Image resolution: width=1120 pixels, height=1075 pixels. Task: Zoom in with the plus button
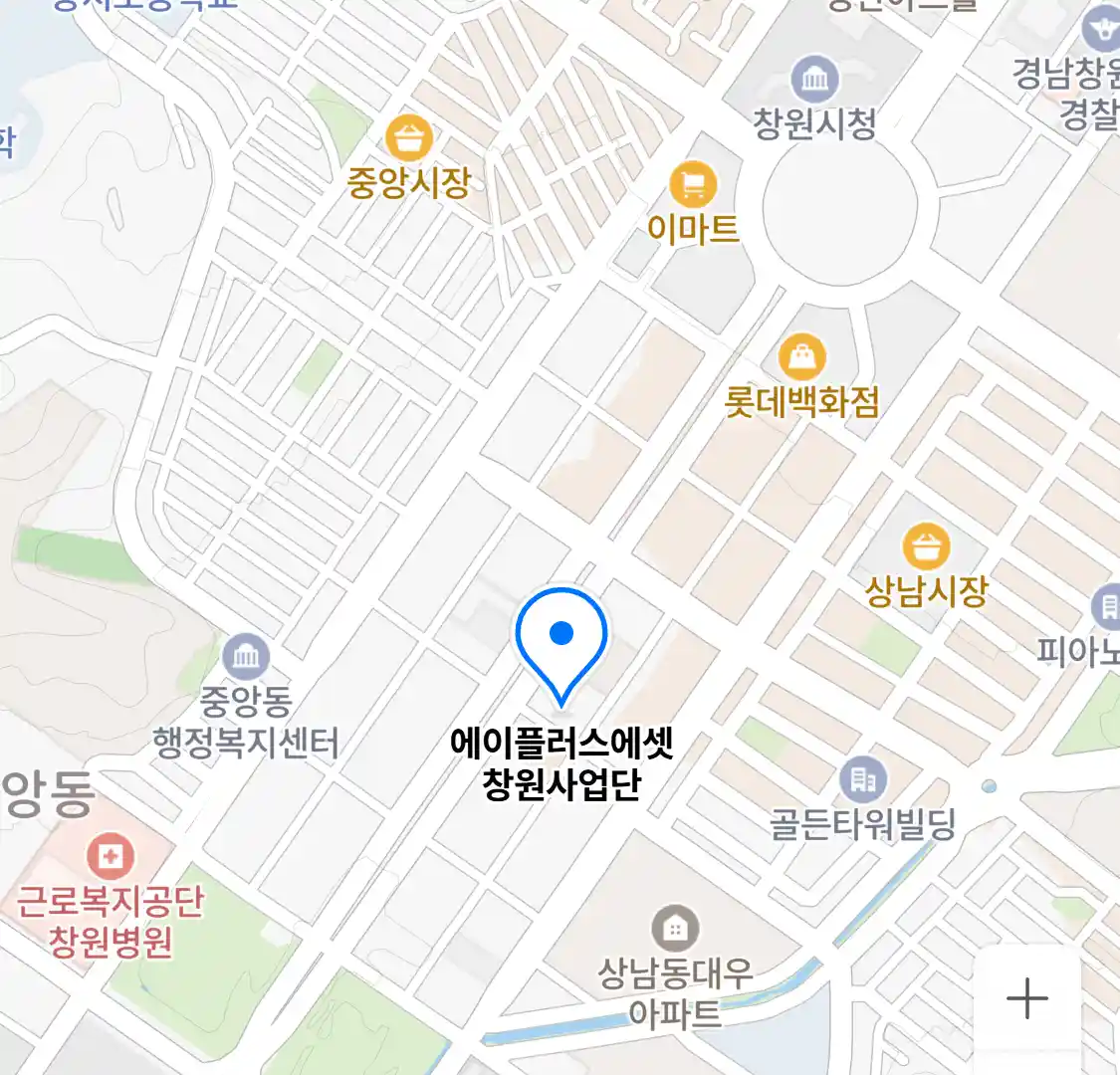pyautogui.click(x=1026, y=998)
